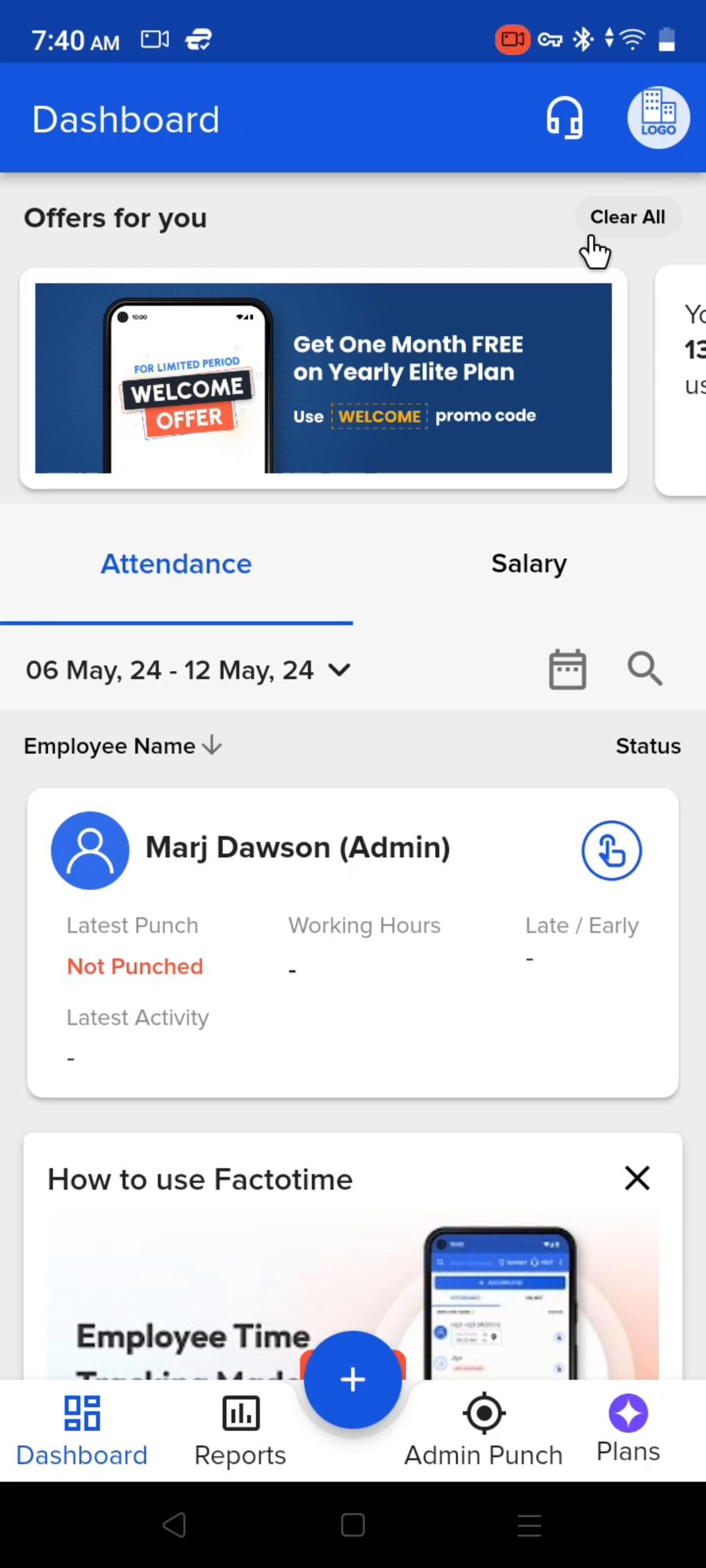Dismiss the How to use Factotime card
Viewport: 706px width, 1568px height.
point(637,1179)
